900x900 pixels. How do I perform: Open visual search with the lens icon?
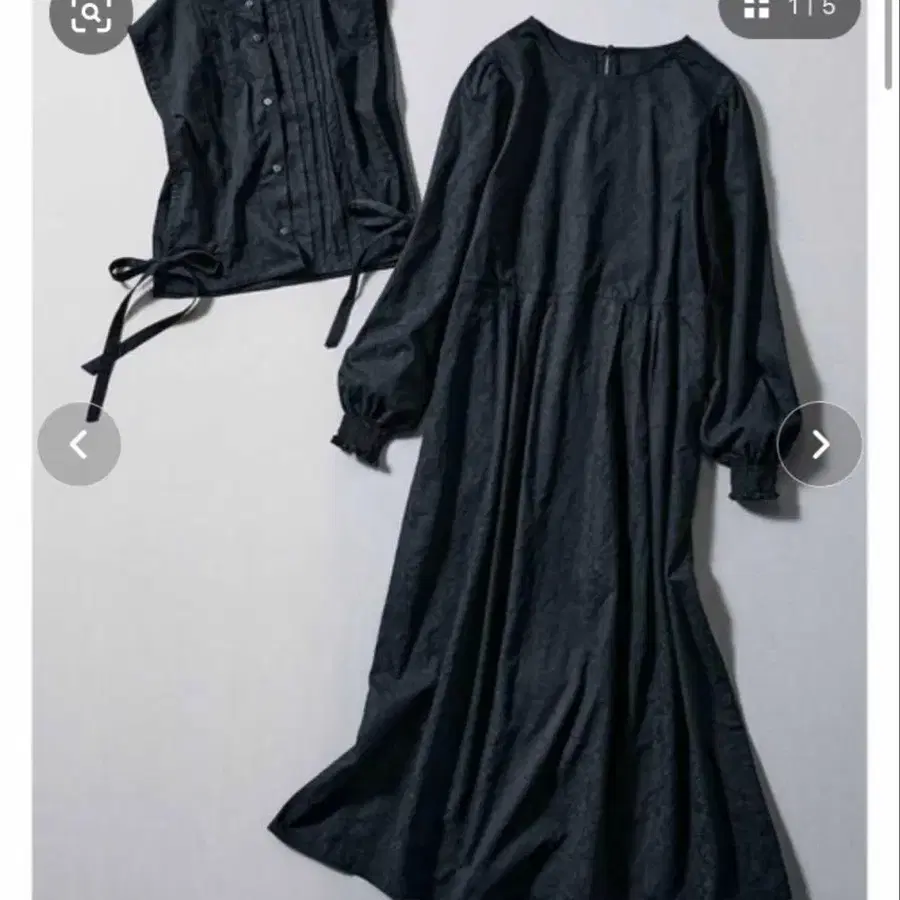[x=91, y=16]
